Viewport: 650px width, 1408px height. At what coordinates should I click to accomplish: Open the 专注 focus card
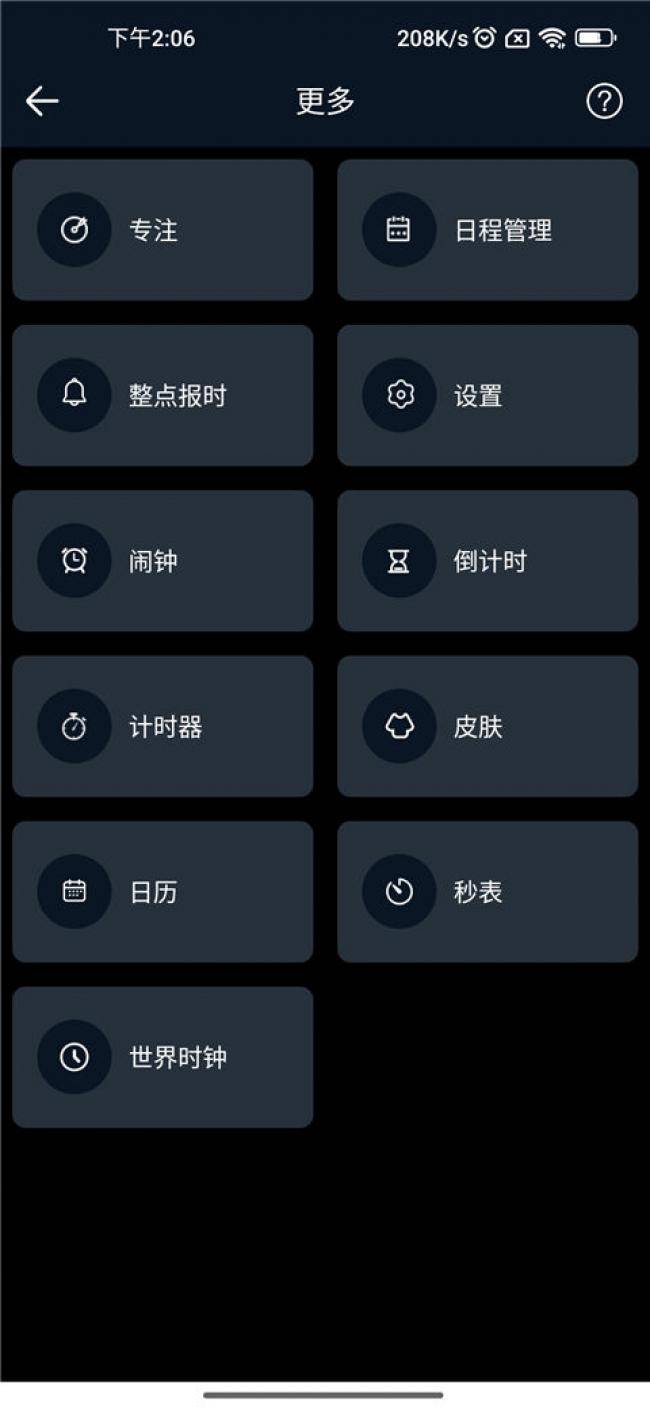[162, 230]
